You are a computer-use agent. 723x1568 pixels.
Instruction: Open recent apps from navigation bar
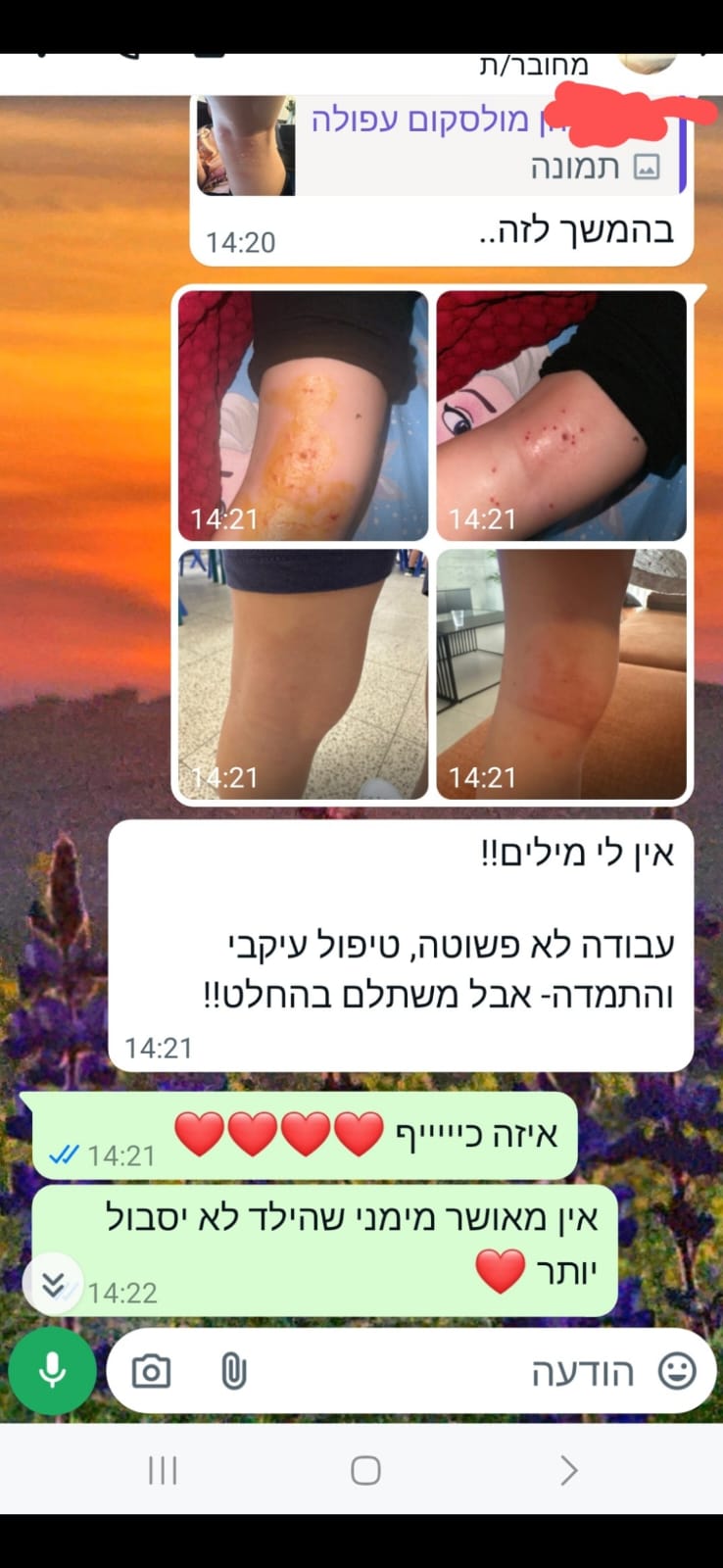point(163,1470)
